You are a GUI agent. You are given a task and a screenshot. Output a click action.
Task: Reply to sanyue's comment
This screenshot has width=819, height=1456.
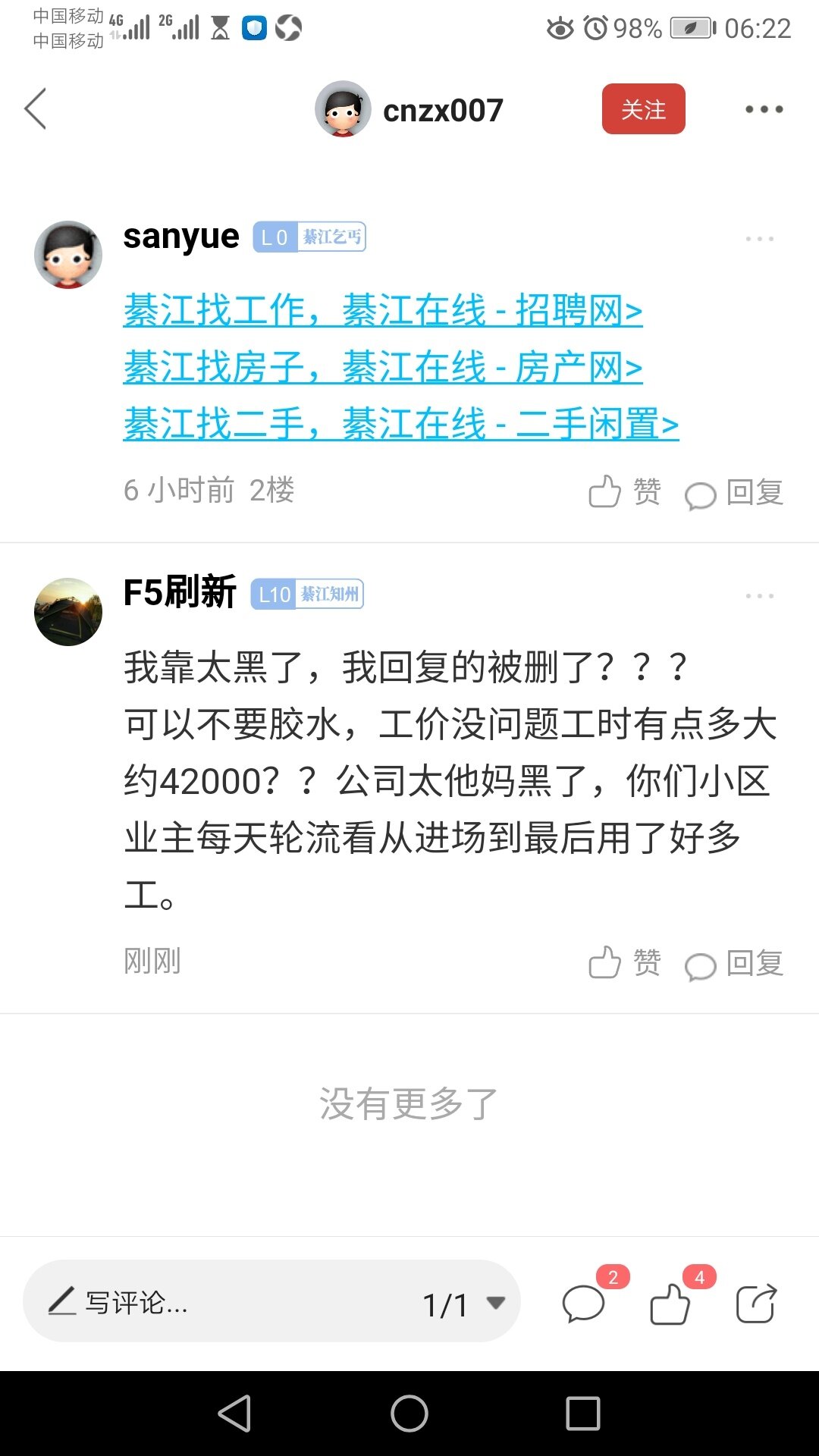(734, 493)
